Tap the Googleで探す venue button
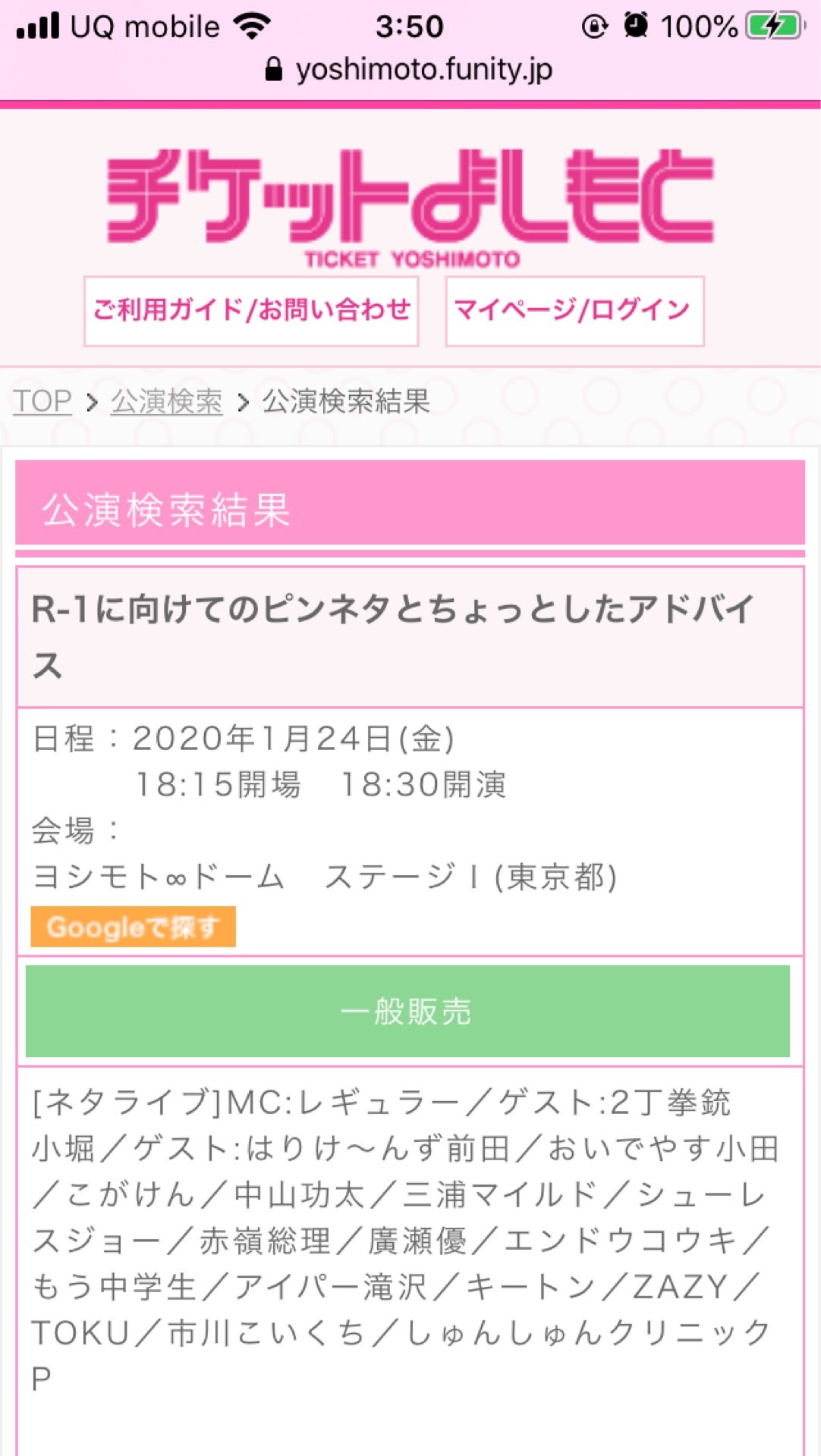The image size is (821, 1456). 133,927
